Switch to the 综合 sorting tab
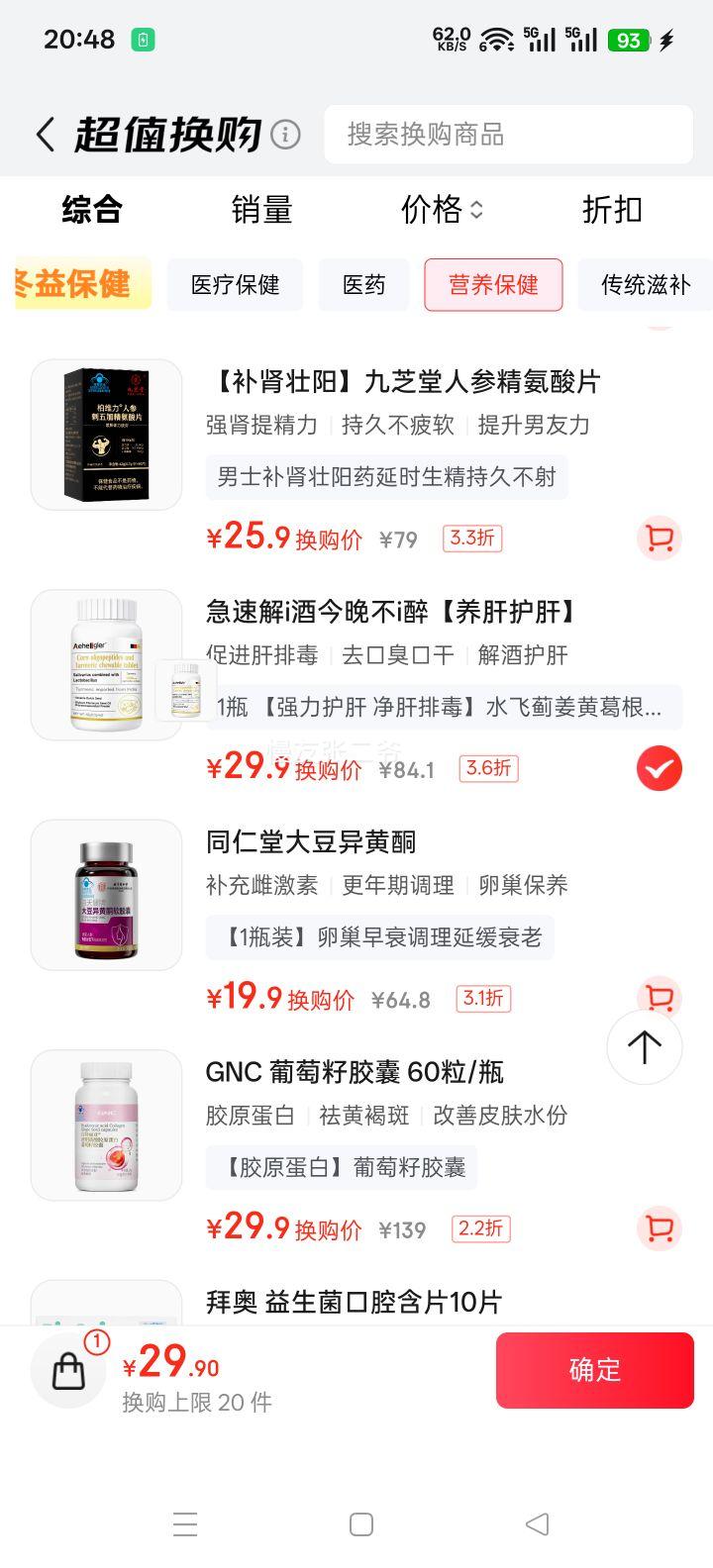Viewport: 713px width, 1568px height. coord(92,210)
